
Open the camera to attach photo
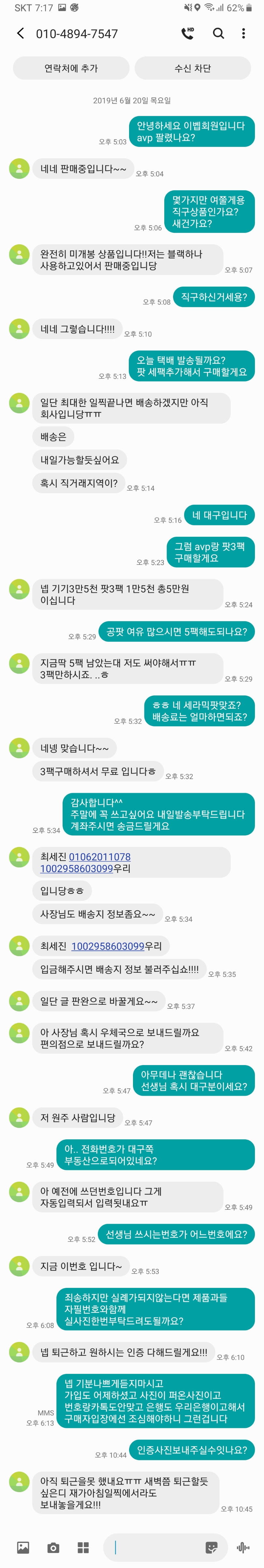(x=53, y=1547)
